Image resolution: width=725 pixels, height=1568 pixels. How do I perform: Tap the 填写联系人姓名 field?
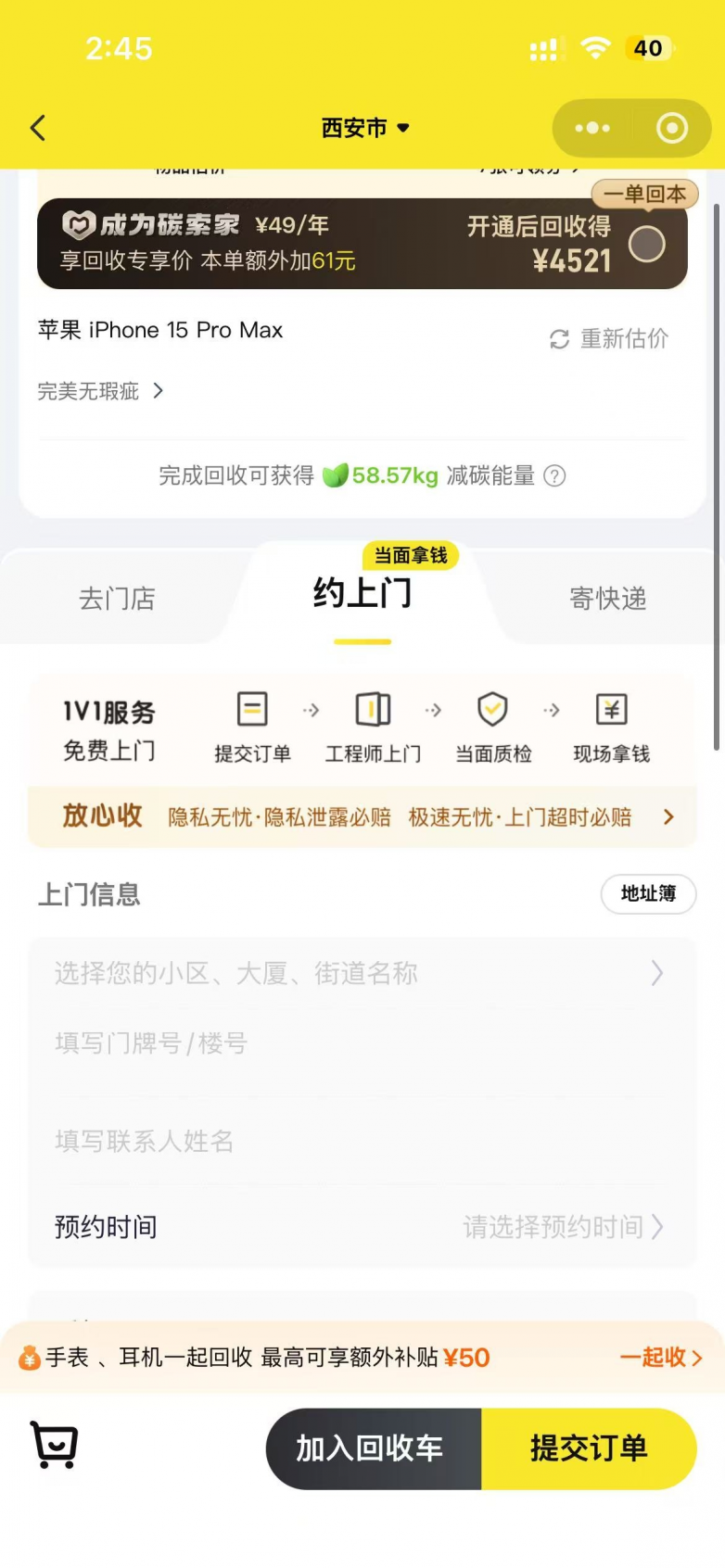[362, 1141]
